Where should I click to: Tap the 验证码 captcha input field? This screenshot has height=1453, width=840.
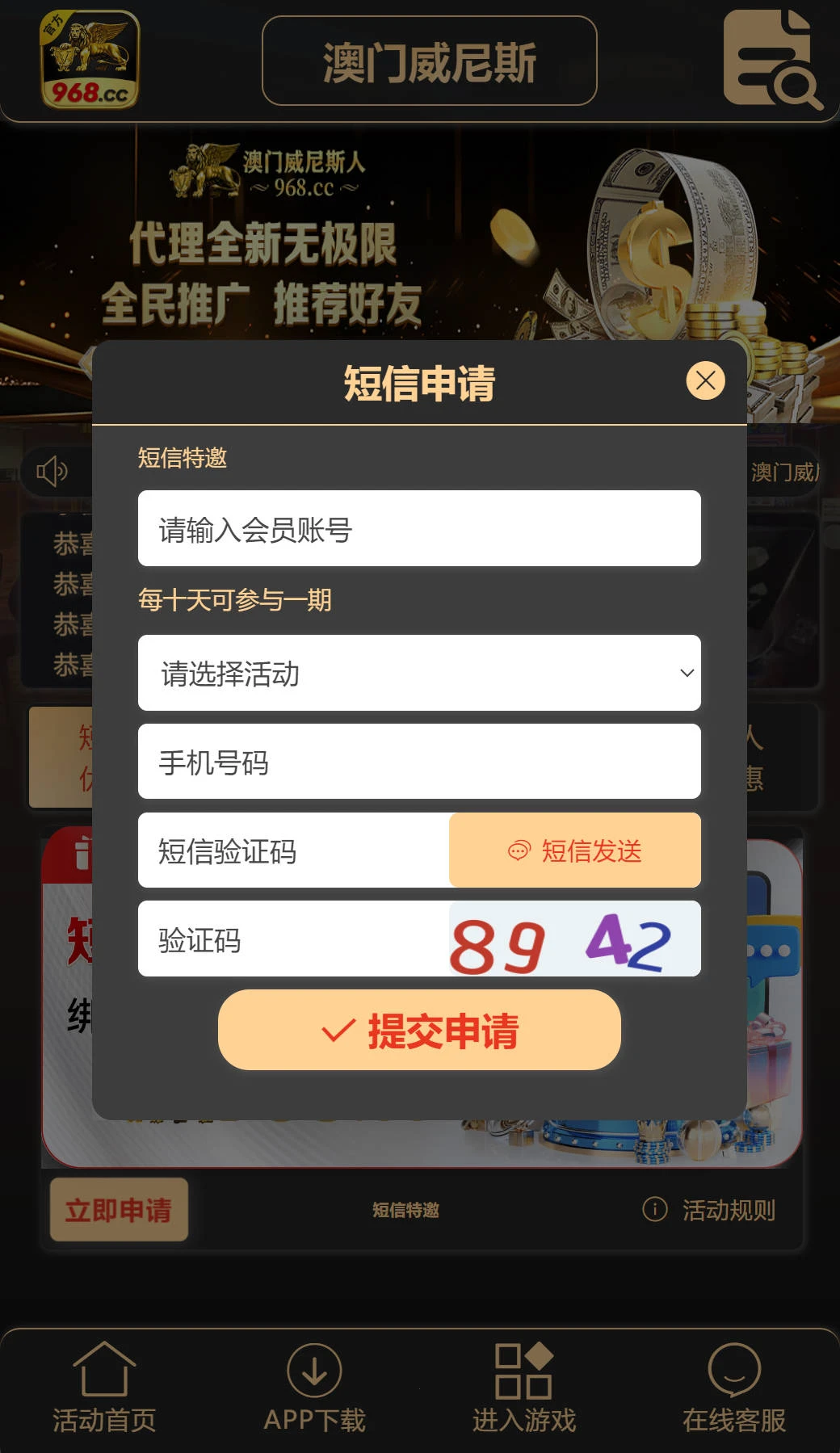click(293, 939)
